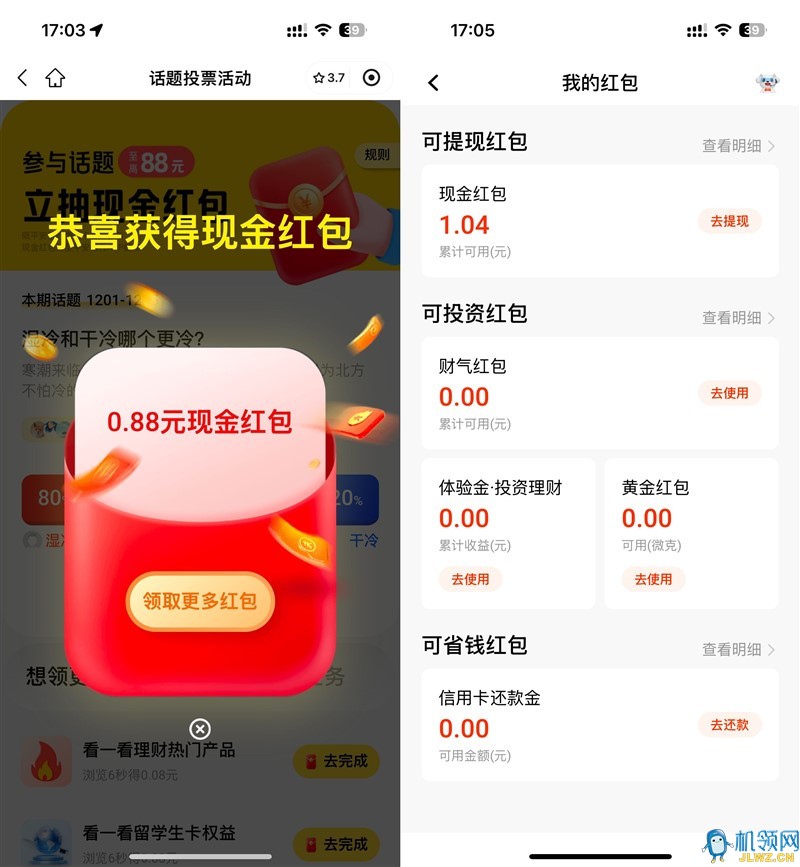Tap 去还款 for 信用卡还款金
The image size is (800, 867).
[729, 725]
